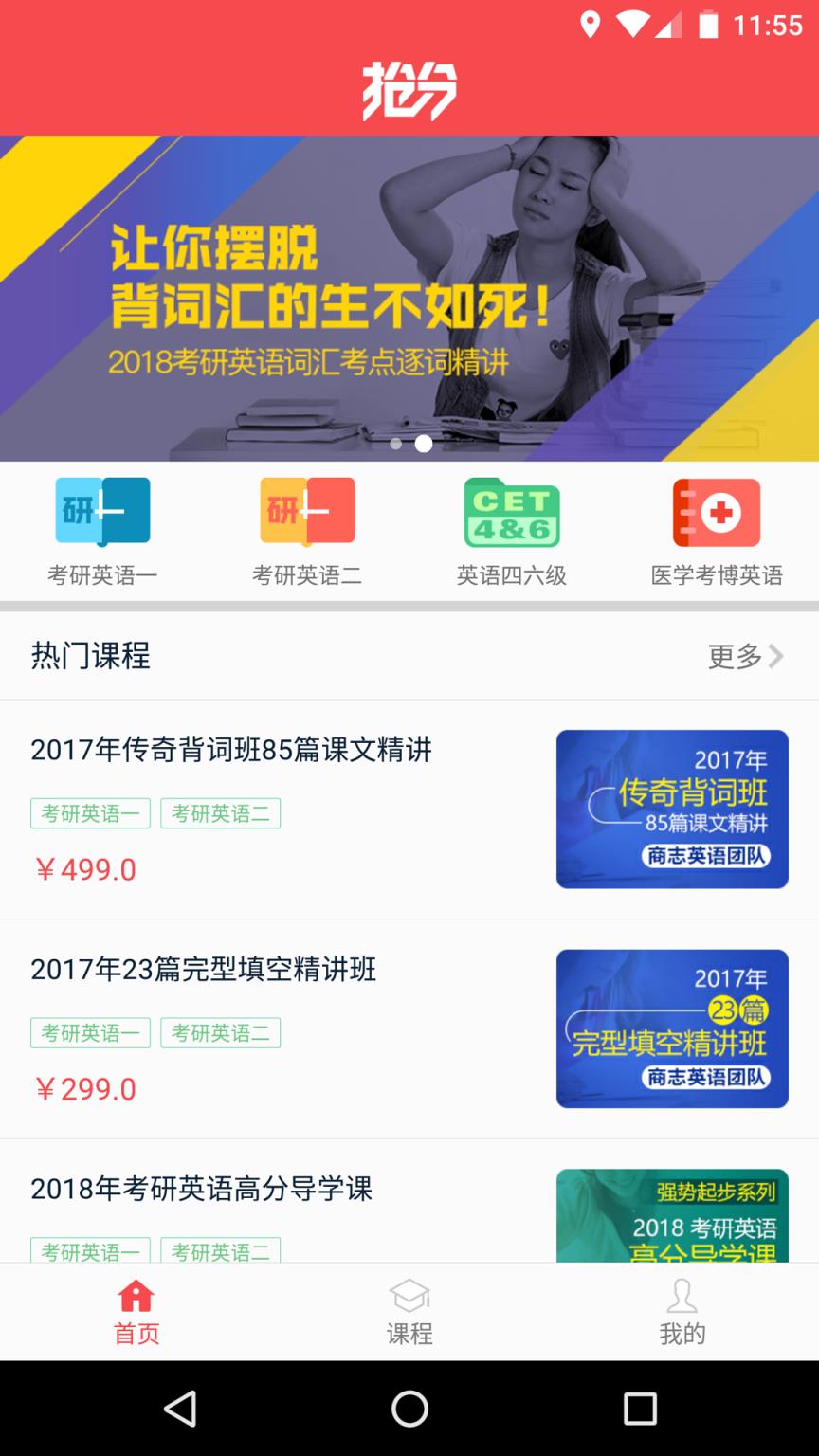Tap the first carousel indicator dot
The width and height of the screenshot is (819, 1456).
(x=396, y=442)
